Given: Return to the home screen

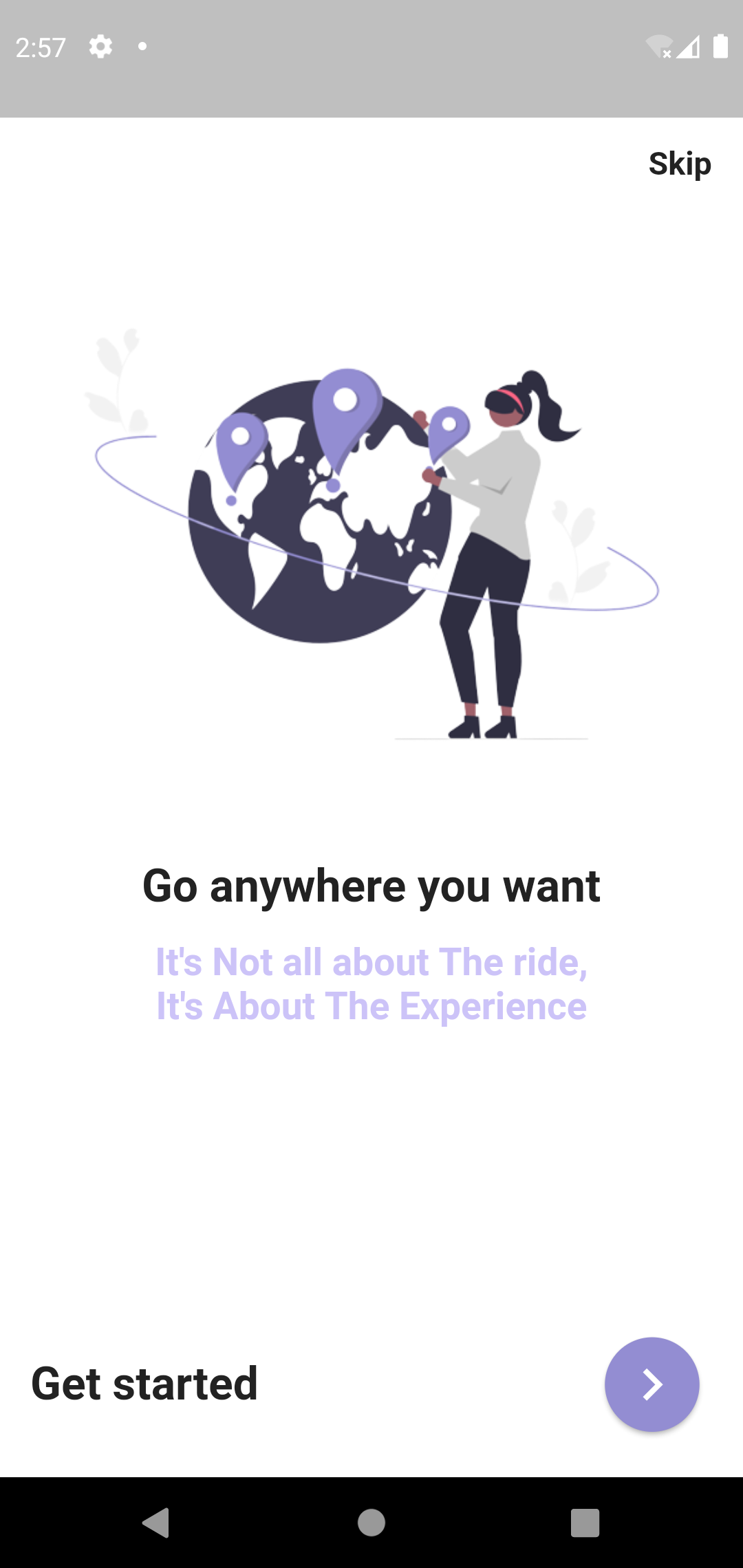Looking at the screenshot, I should click(371, 1522).
